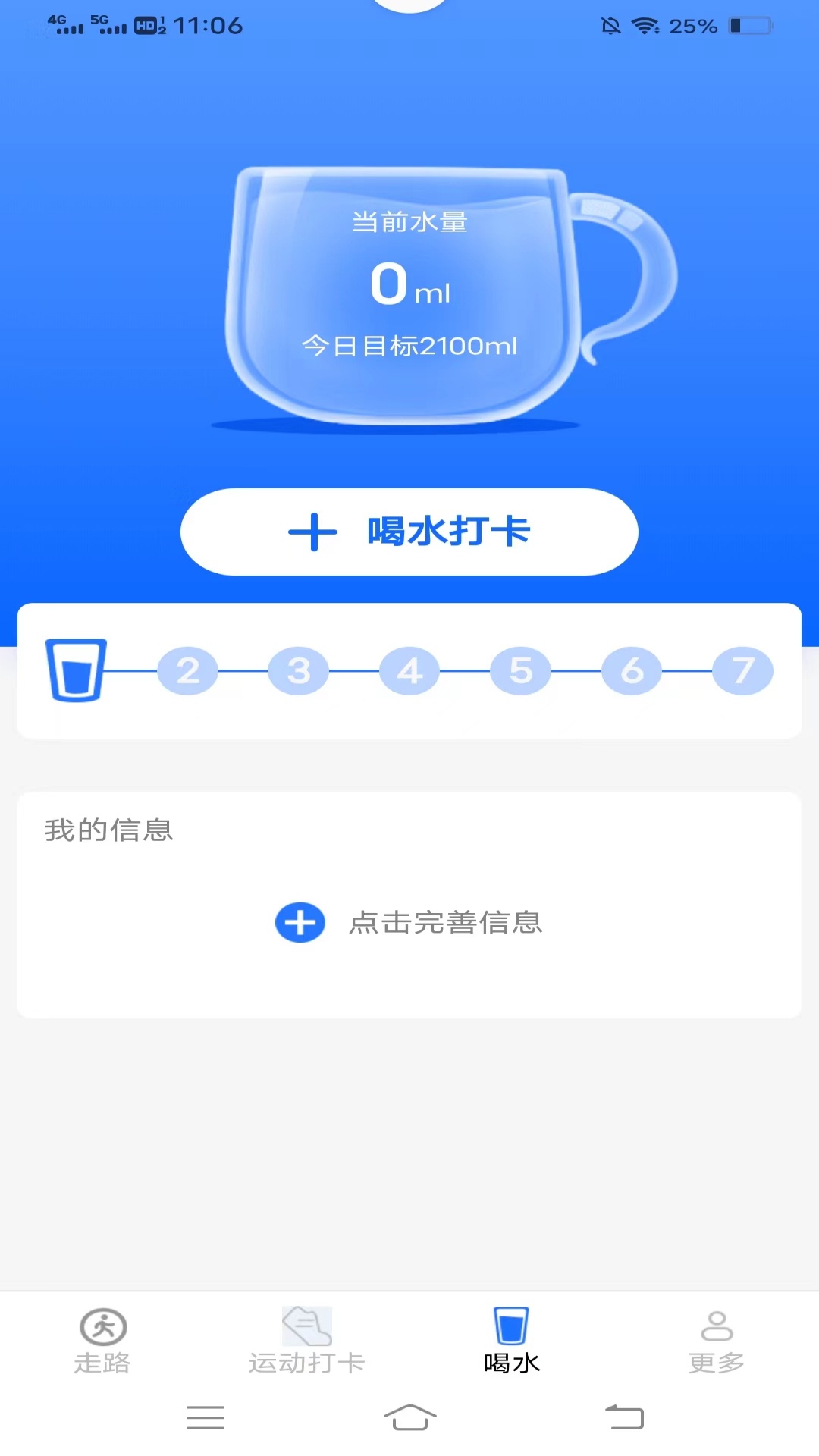Tap the final cup number 7 marker
This screenshot has width=819, height=1456.
[x=743, y=670]
